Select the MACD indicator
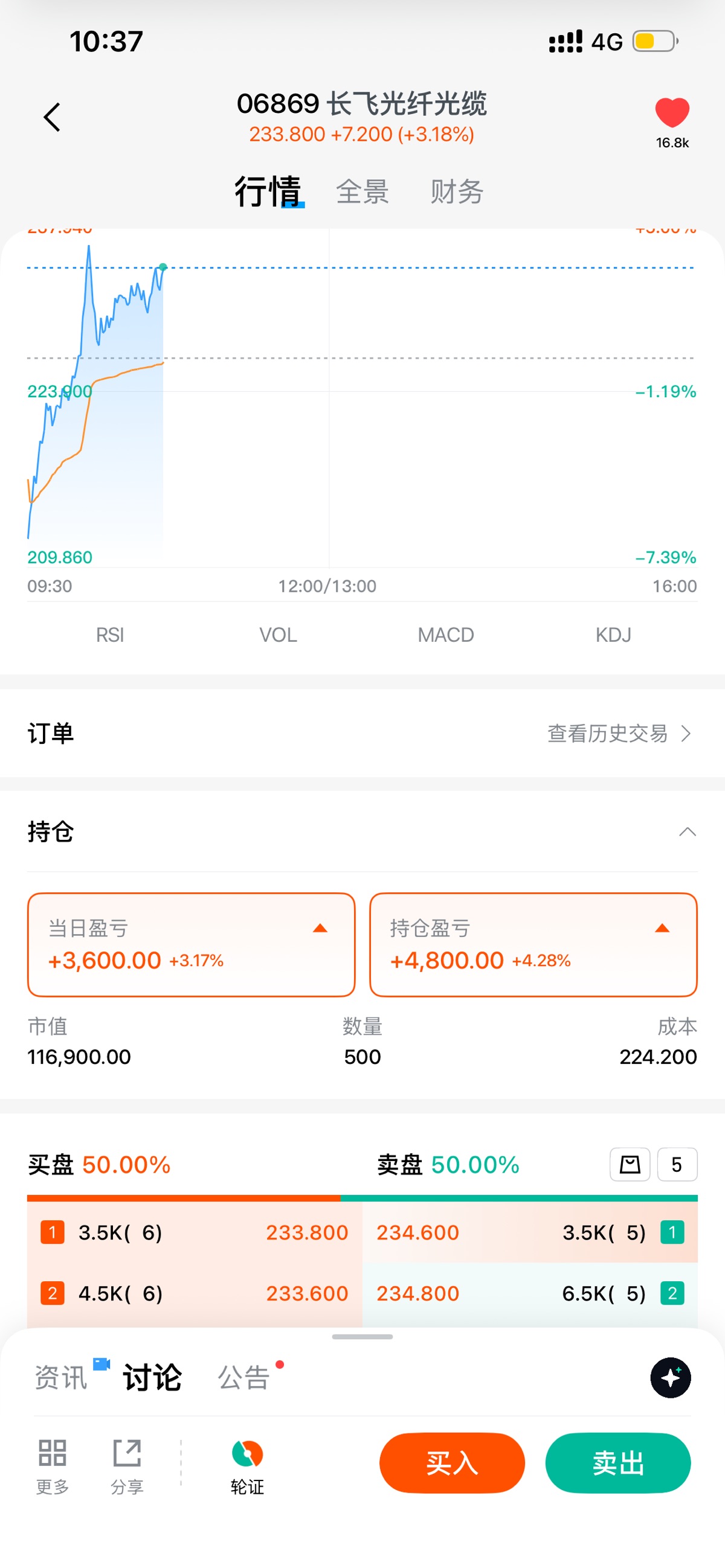The height and width of the screenshot is (1568, 725). click(445, 635)
